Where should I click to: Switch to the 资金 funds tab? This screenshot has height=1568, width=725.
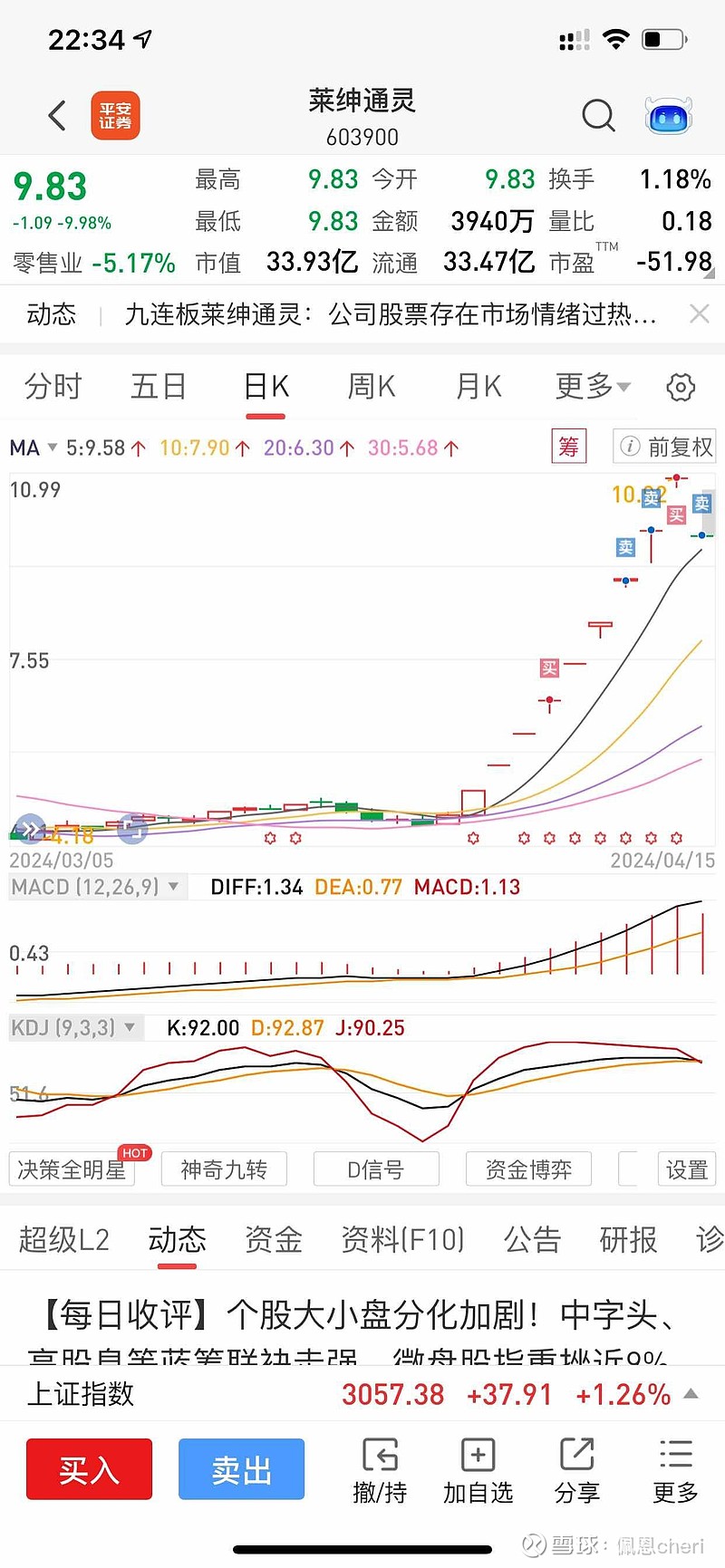point(272,1240)
